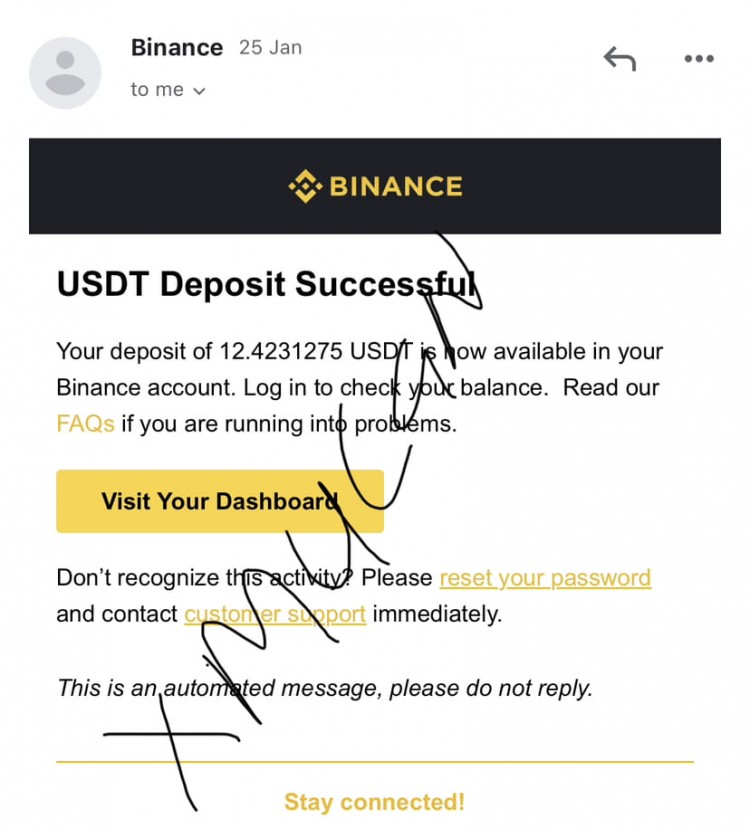
Task: Open the customer support link
Action: (x=275, y=614)
